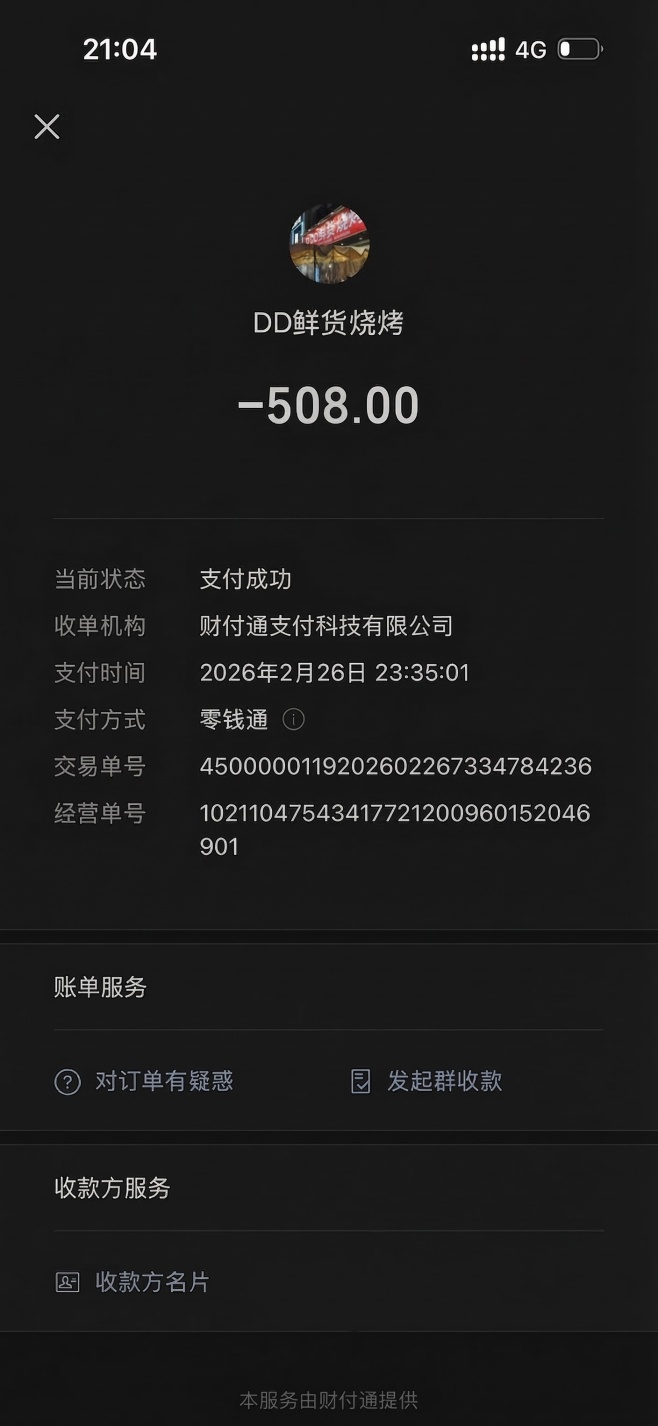Open 对订单有疑惑 help option
Viewport: 658px width, 1426px height.
click(145, 1081)
